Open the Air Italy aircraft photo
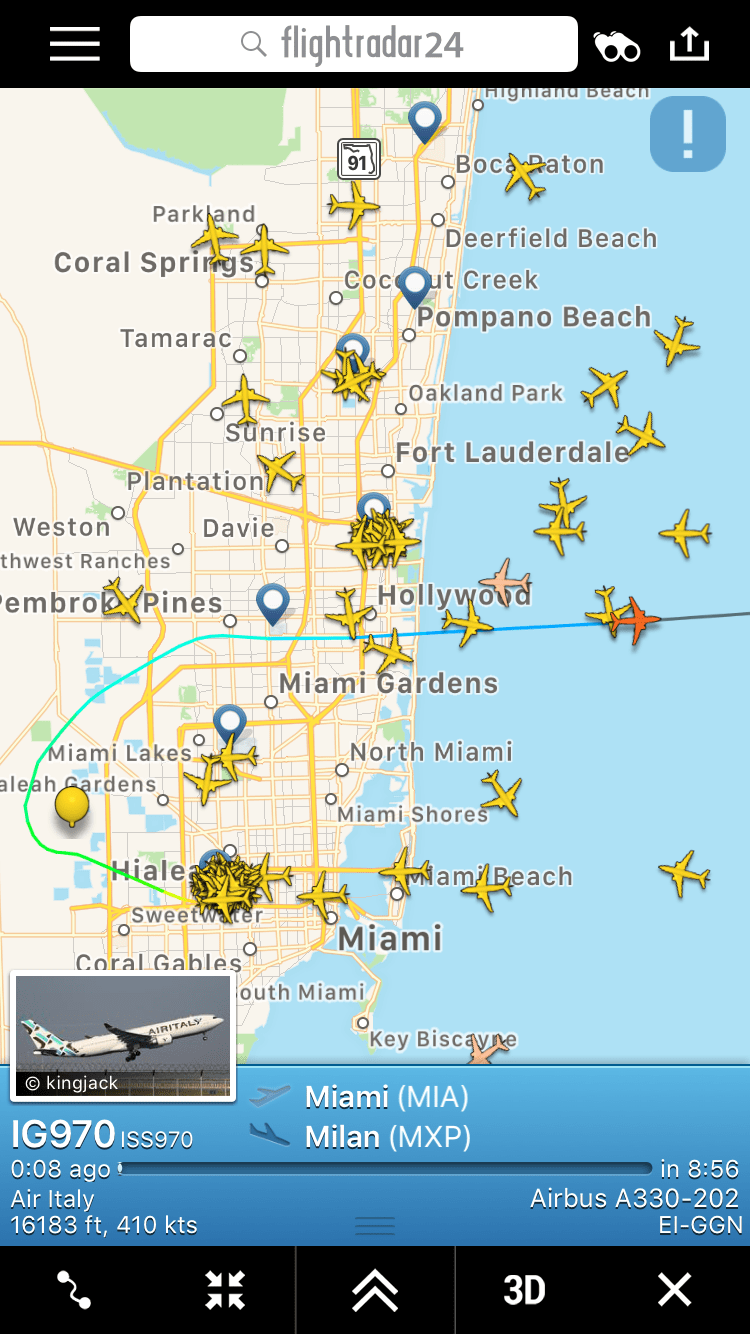The image size is (750, 1334). click(x=123, y=1036)
